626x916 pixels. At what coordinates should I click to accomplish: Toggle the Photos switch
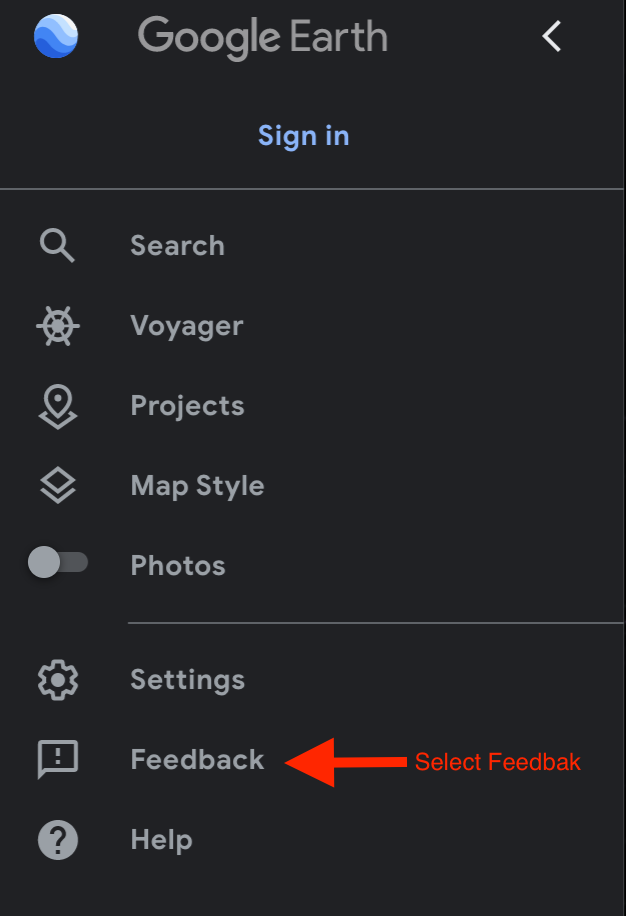pos(58,563)
